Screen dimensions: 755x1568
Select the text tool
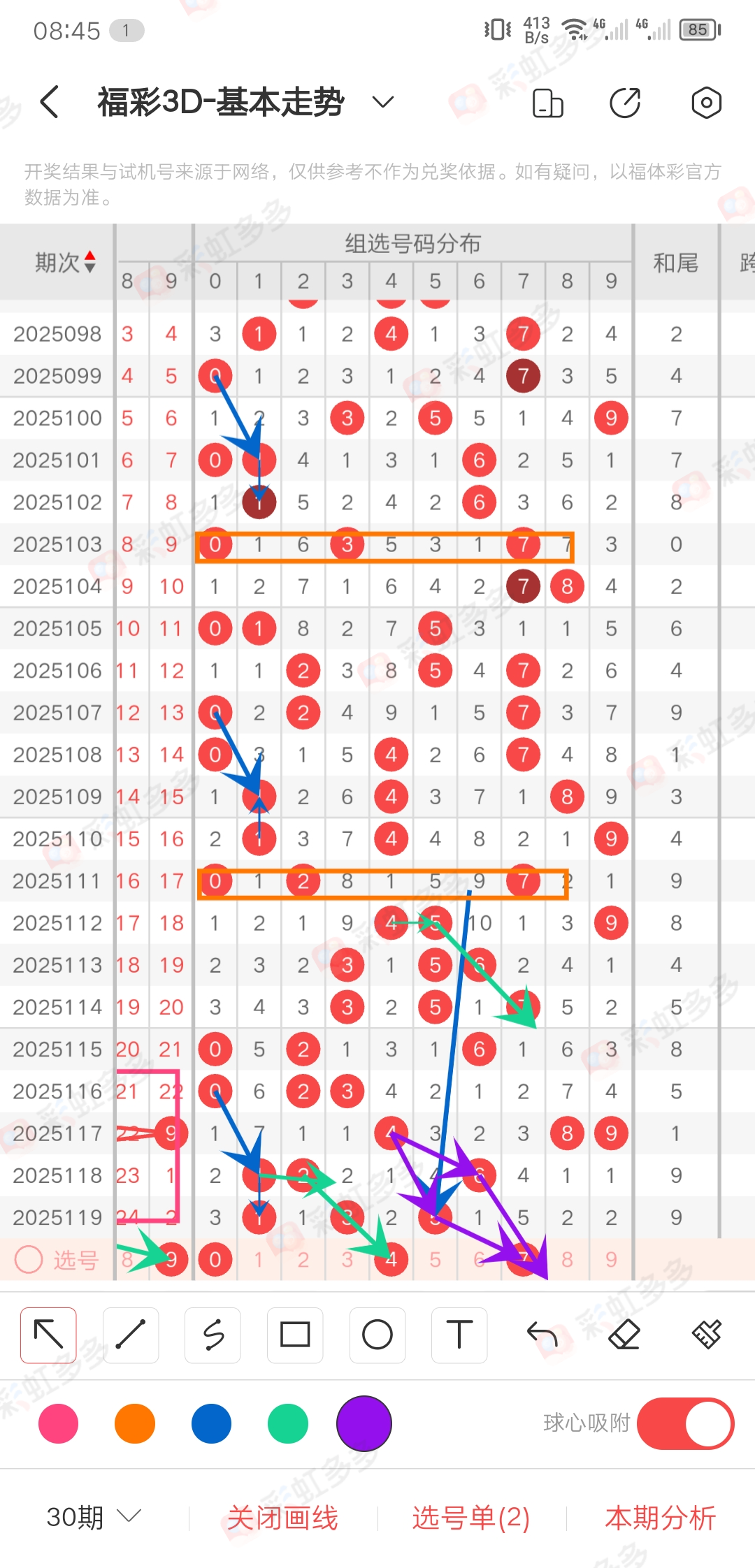coord(459,1335)
